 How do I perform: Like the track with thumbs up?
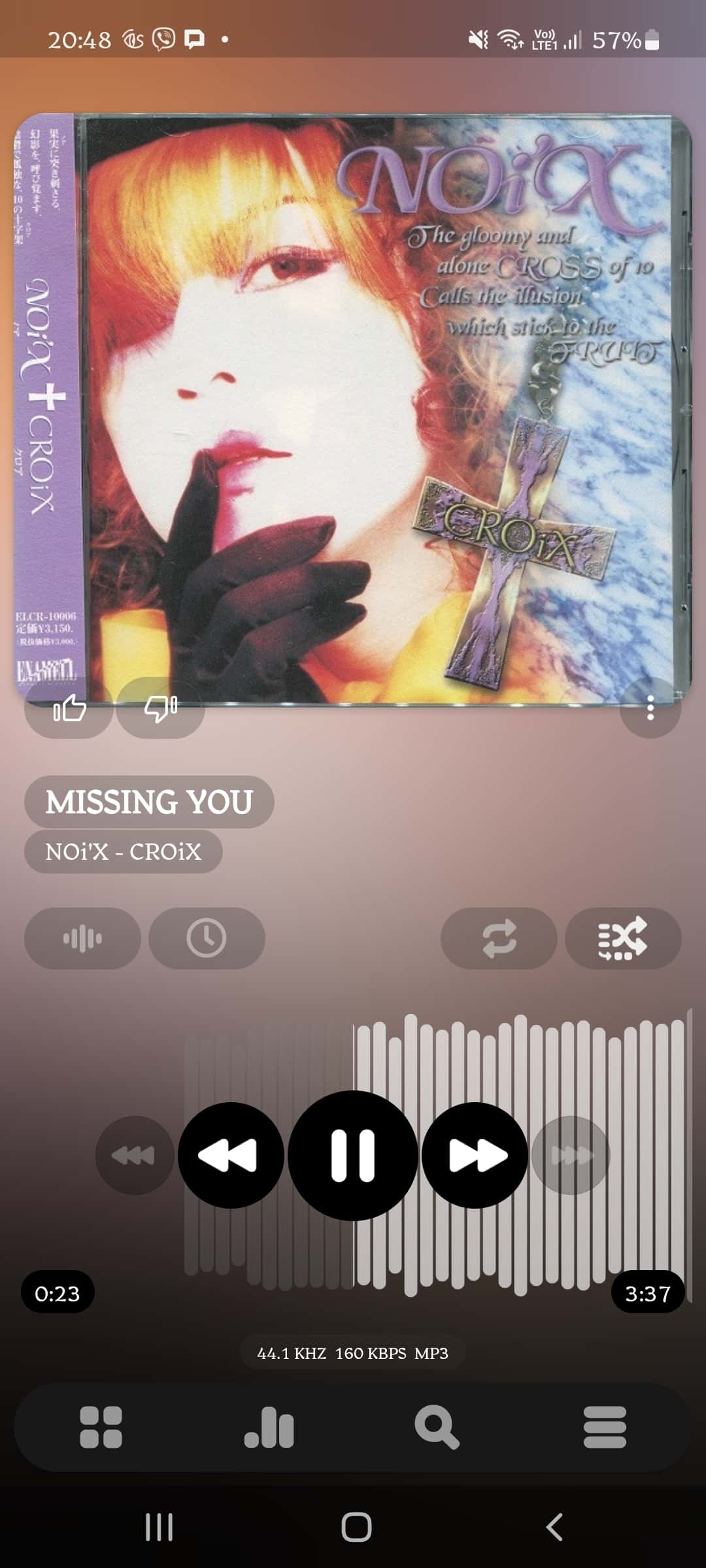(69, 708)
